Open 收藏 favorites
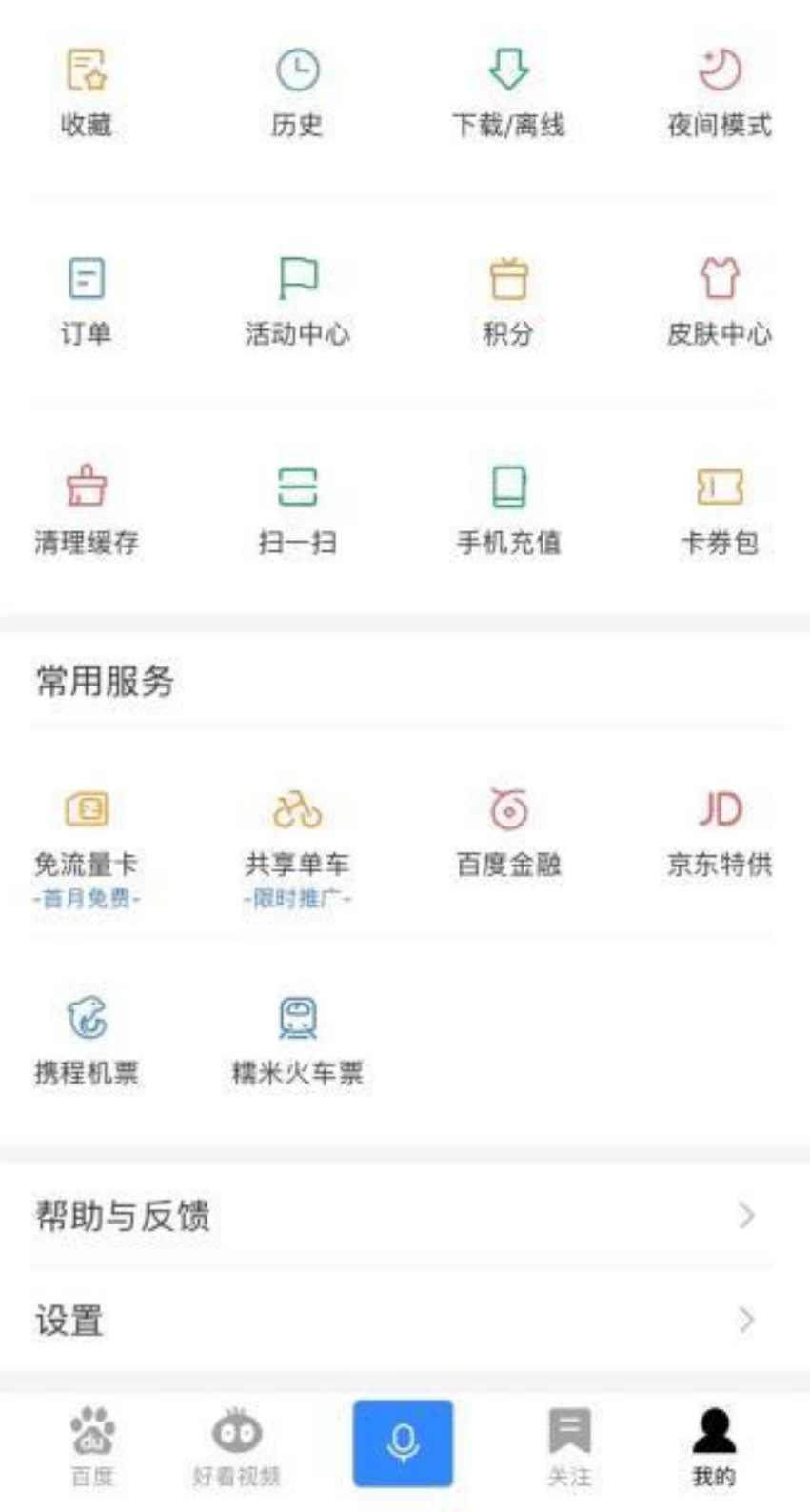810x1512 pixels. [x=86, y=92]
